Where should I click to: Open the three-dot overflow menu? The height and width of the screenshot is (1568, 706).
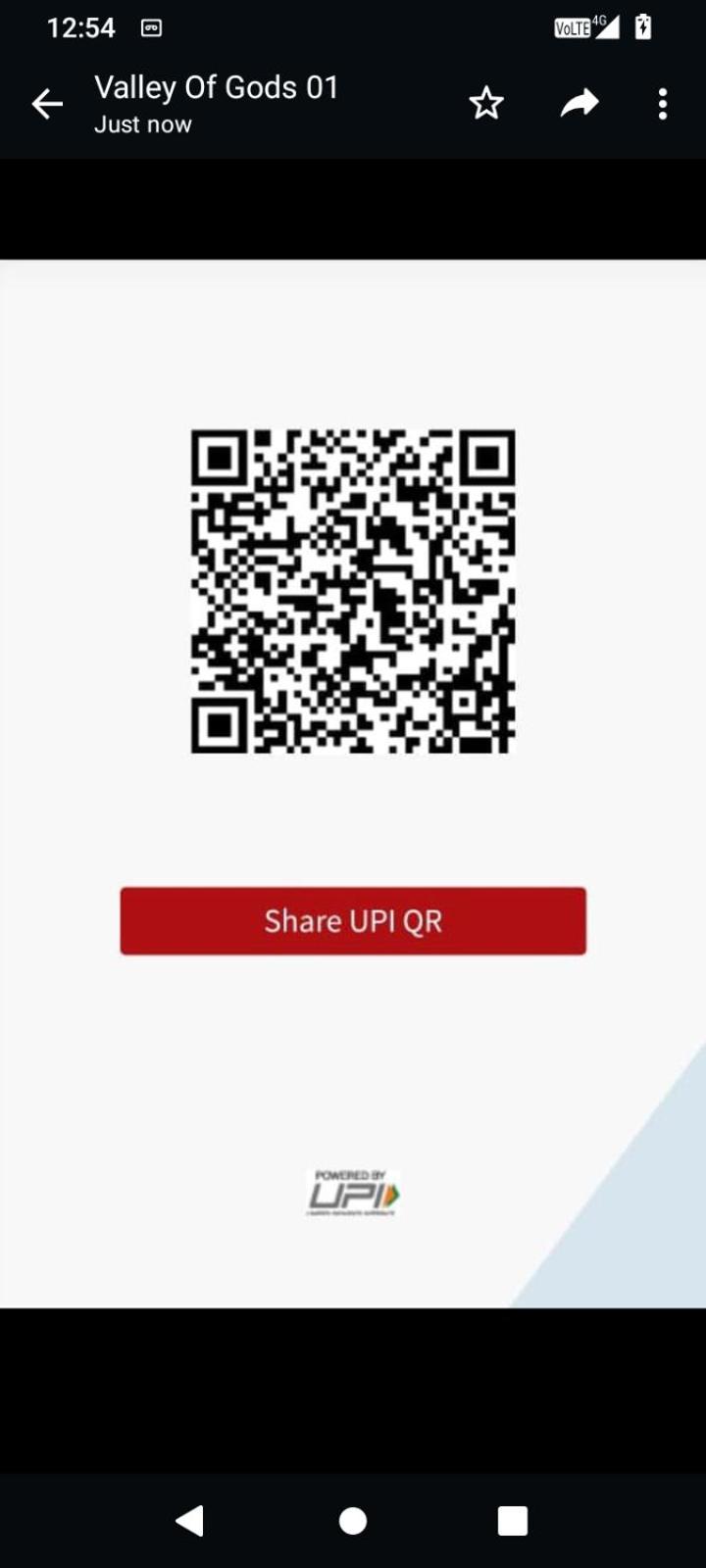pyautogui.click(x=663, y=103)
